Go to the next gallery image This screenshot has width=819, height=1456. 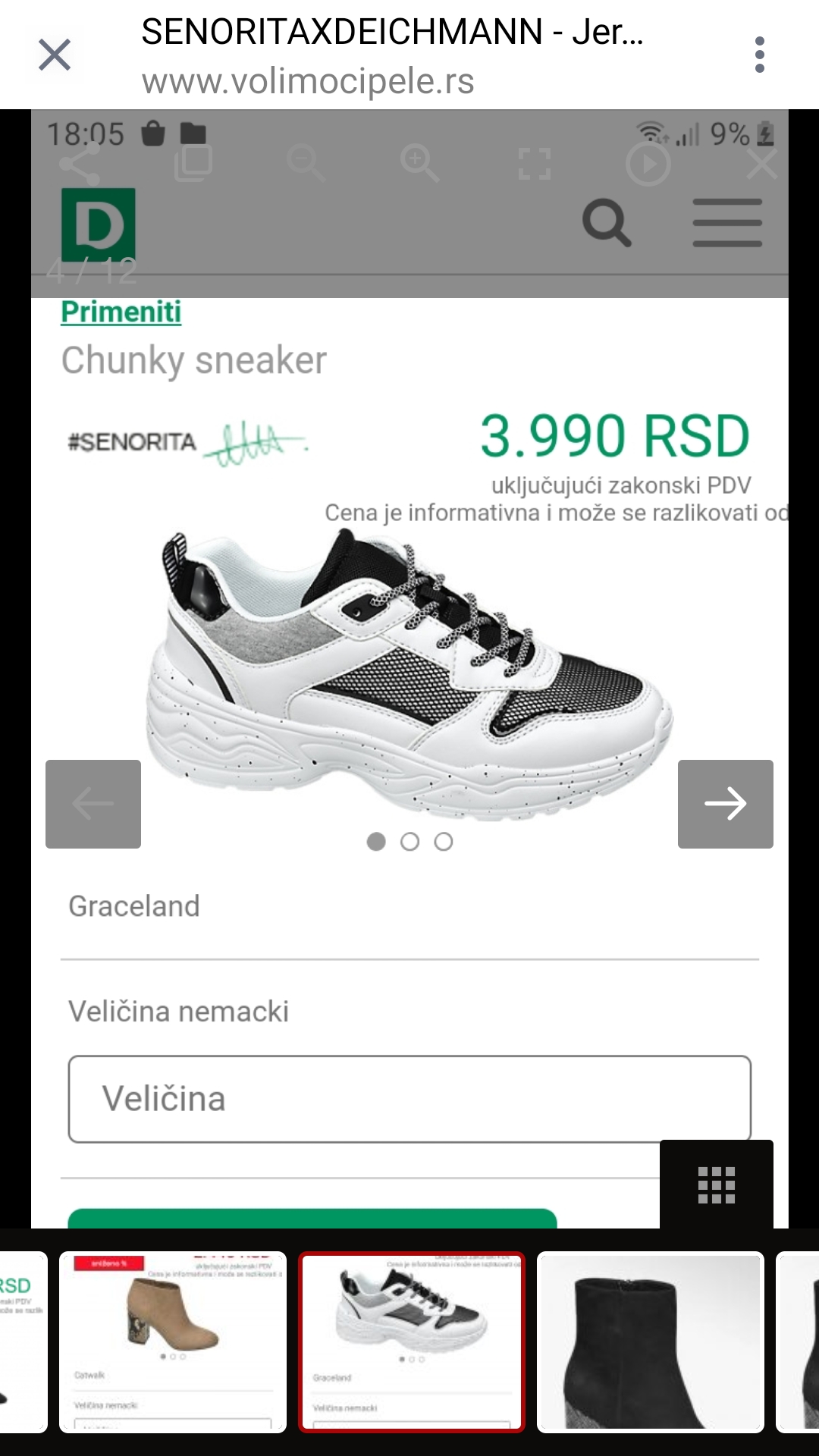(726, 804)
